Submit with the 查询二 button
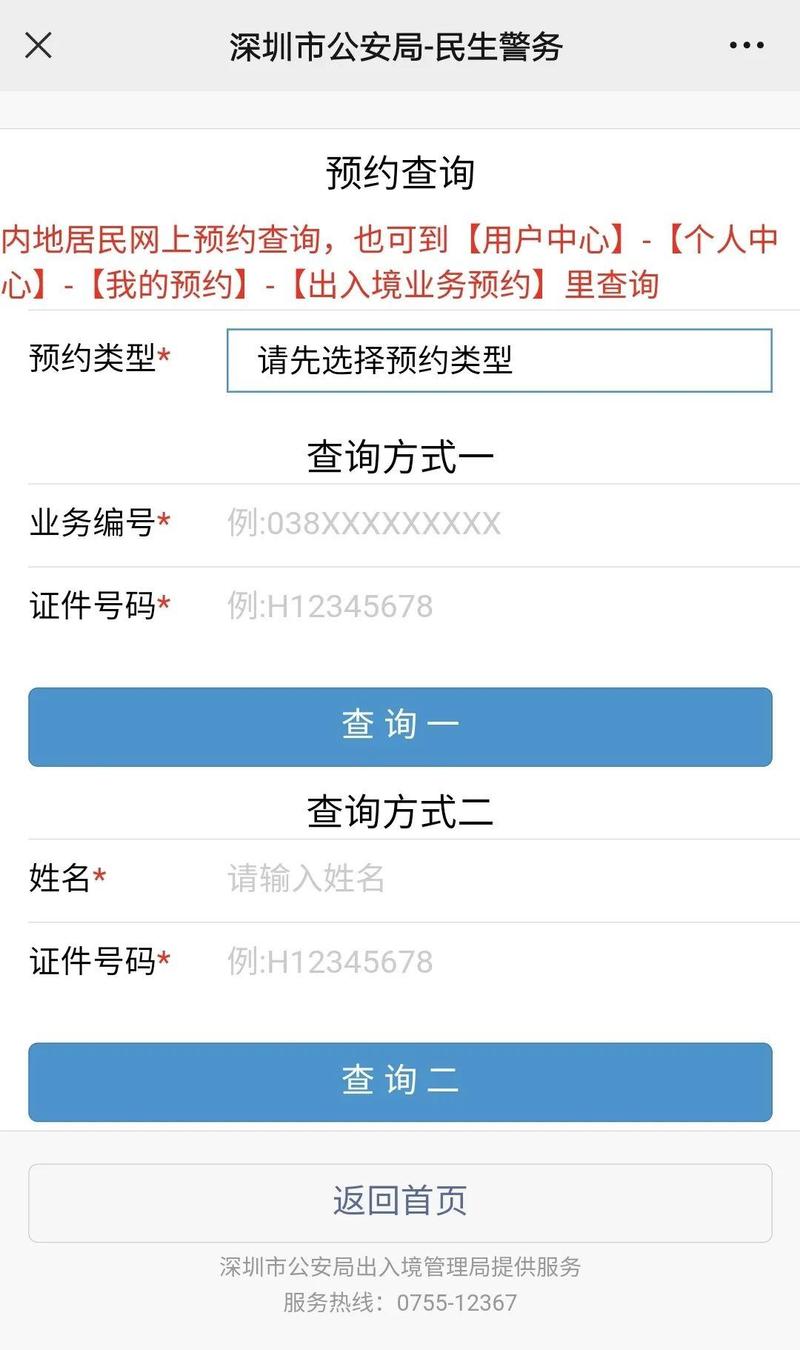This screenshot has width=800, height=1350. (400, 1082)
